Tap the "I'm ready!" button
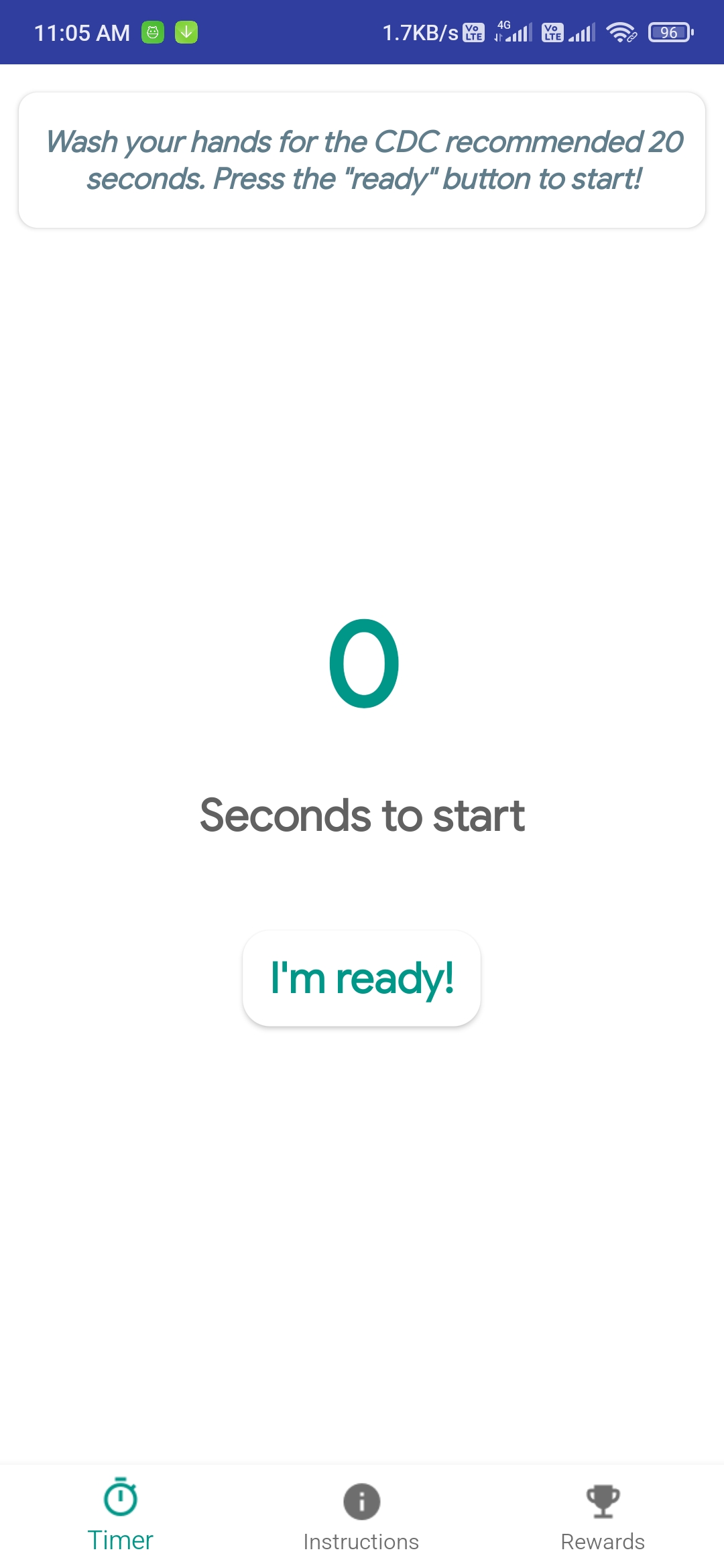 click(x=361, y=978)
